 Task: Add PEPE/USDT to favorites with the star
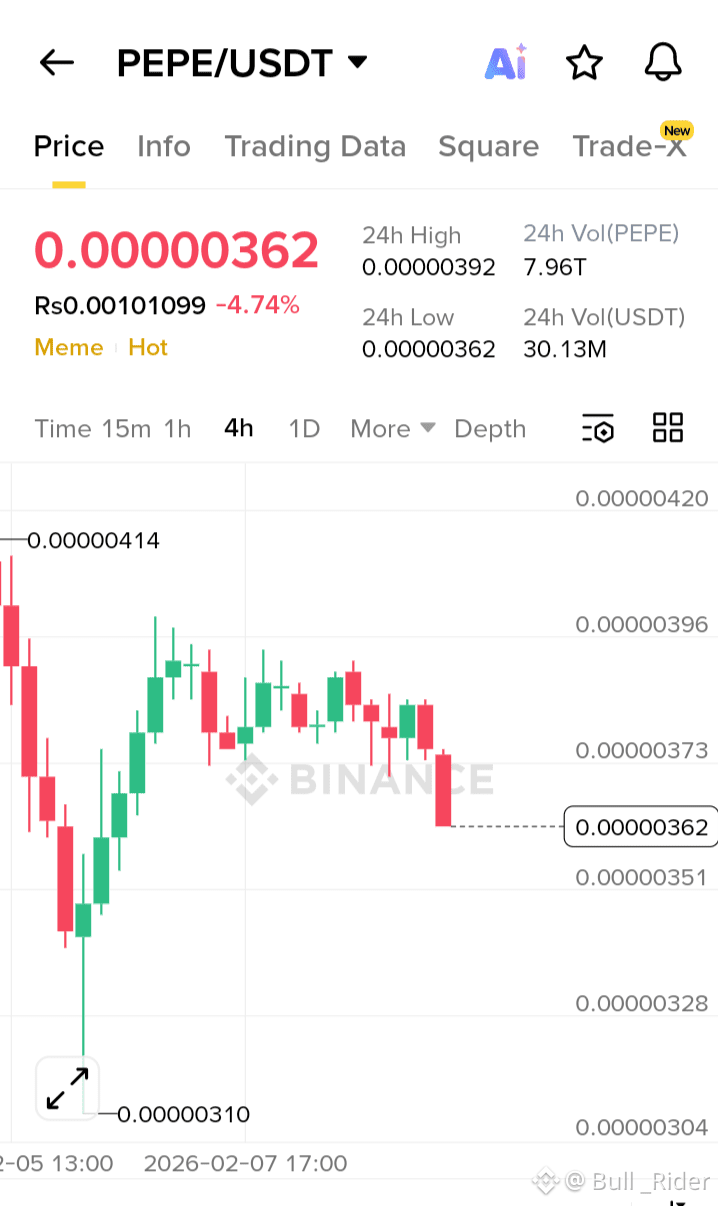click(x=584, y=63)
